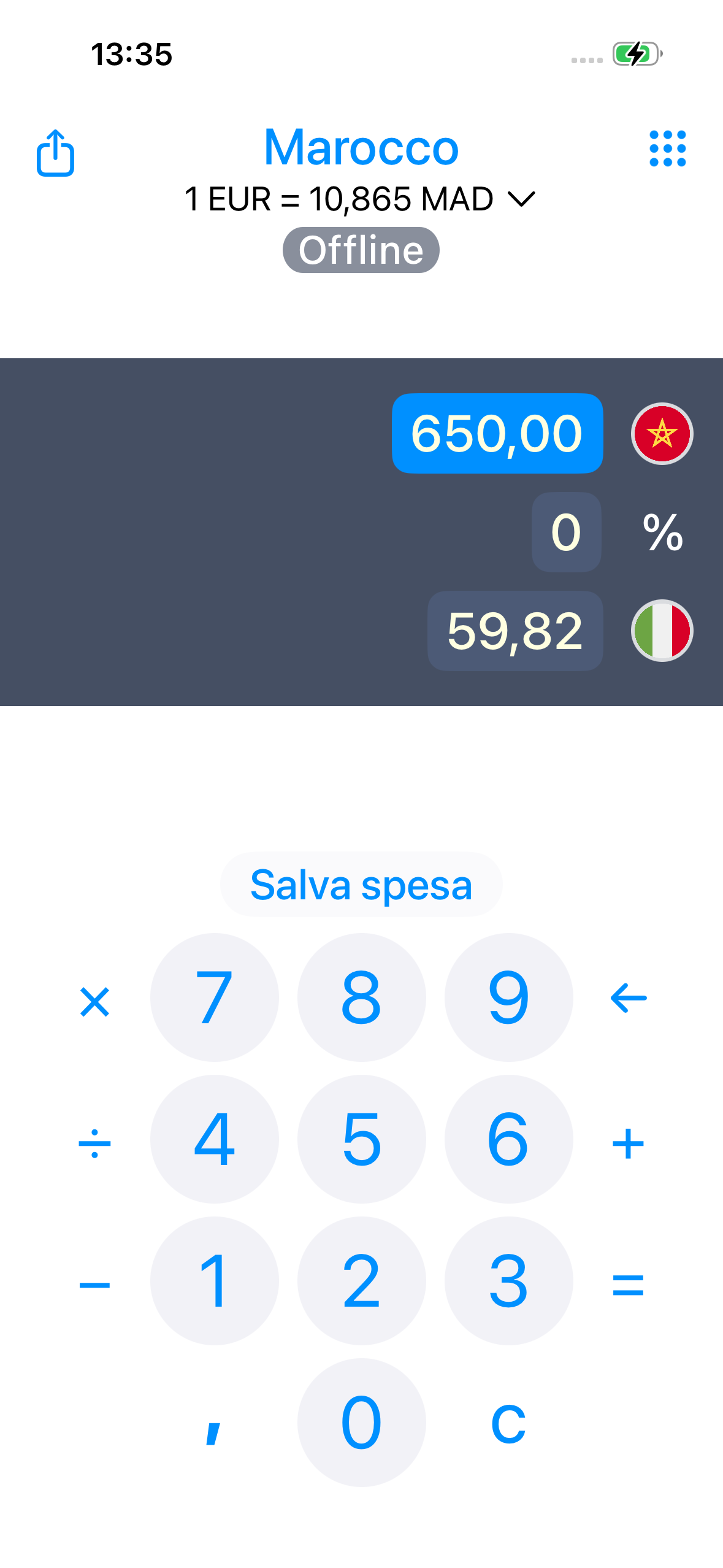Select the 650,00 dirham amount field

tap(497, 434)
